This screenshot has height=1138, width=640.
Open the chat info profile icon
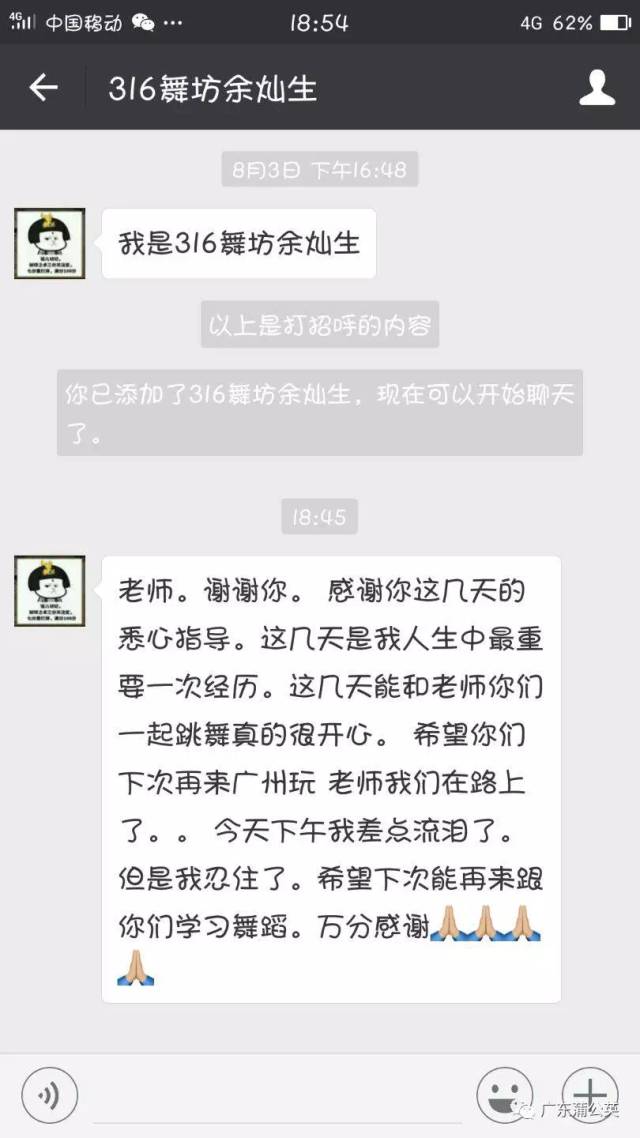pyautogui.click(x=597, y=88)
